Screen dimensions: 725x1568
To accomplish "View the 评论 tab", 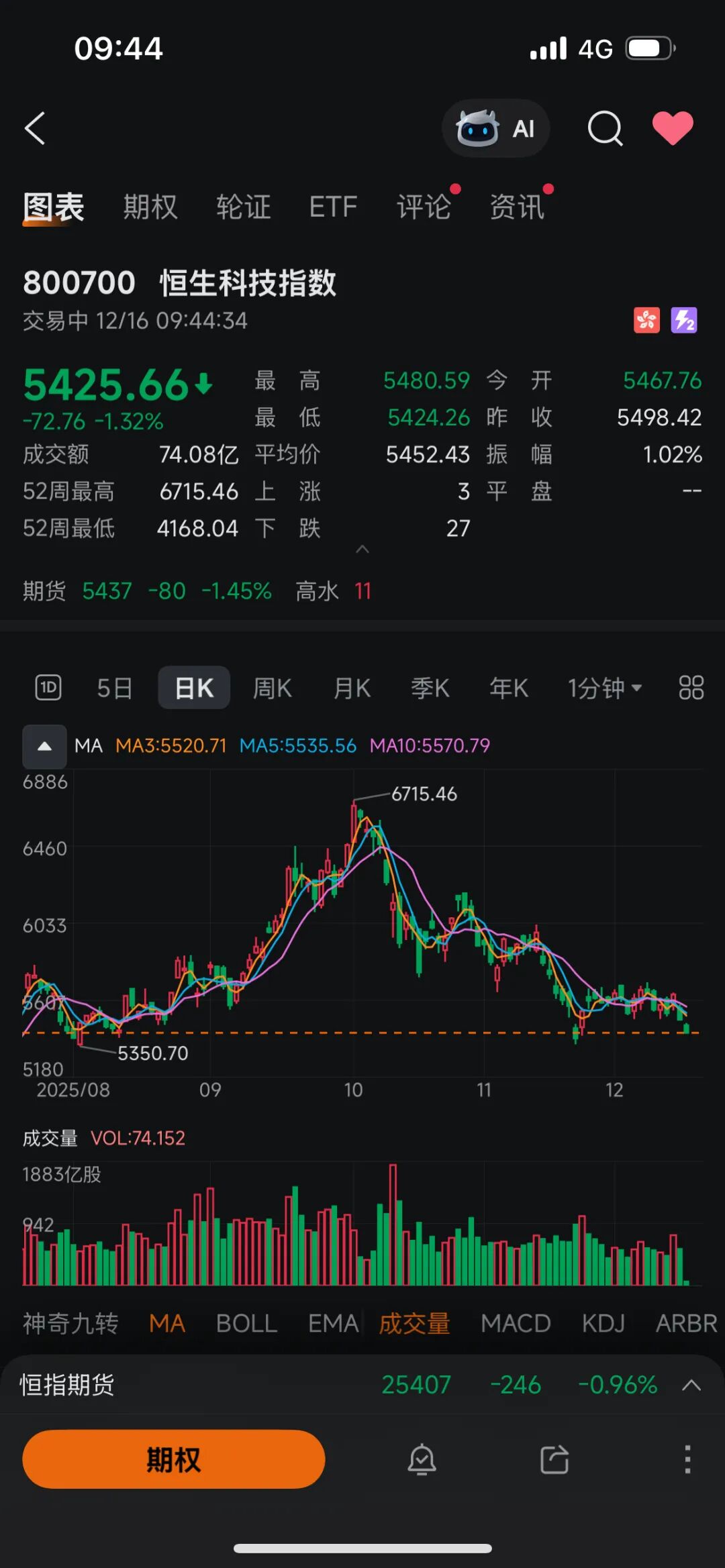I will click(424, 207).
